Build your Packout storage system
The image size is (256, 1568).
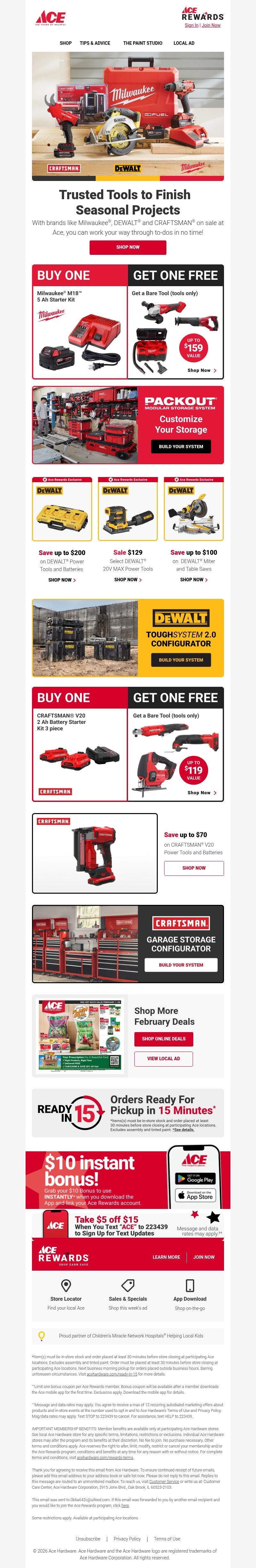[181, 447]
